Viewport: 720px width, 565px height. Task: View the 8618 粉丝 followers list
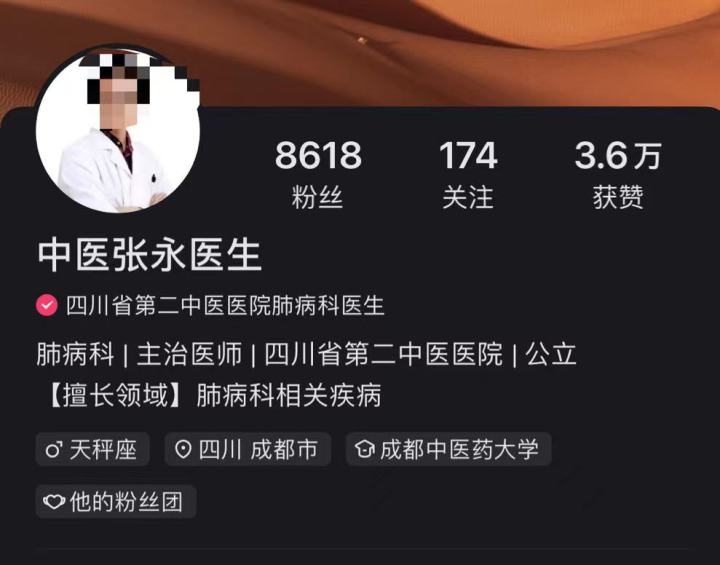[318, 174]
